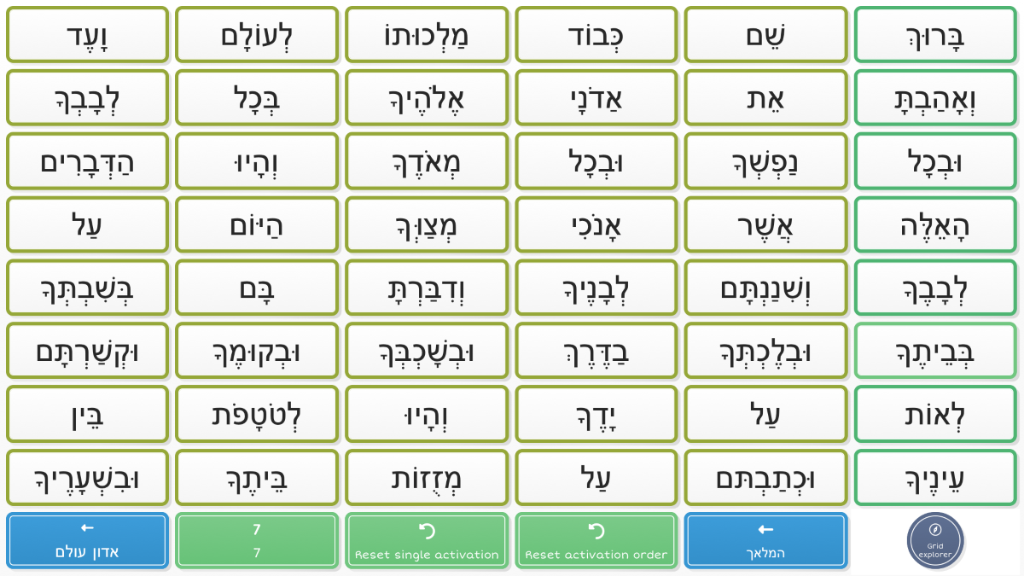Reset single activation
This screenshot has height=576, width=1024.
click(x=427, y=541)
